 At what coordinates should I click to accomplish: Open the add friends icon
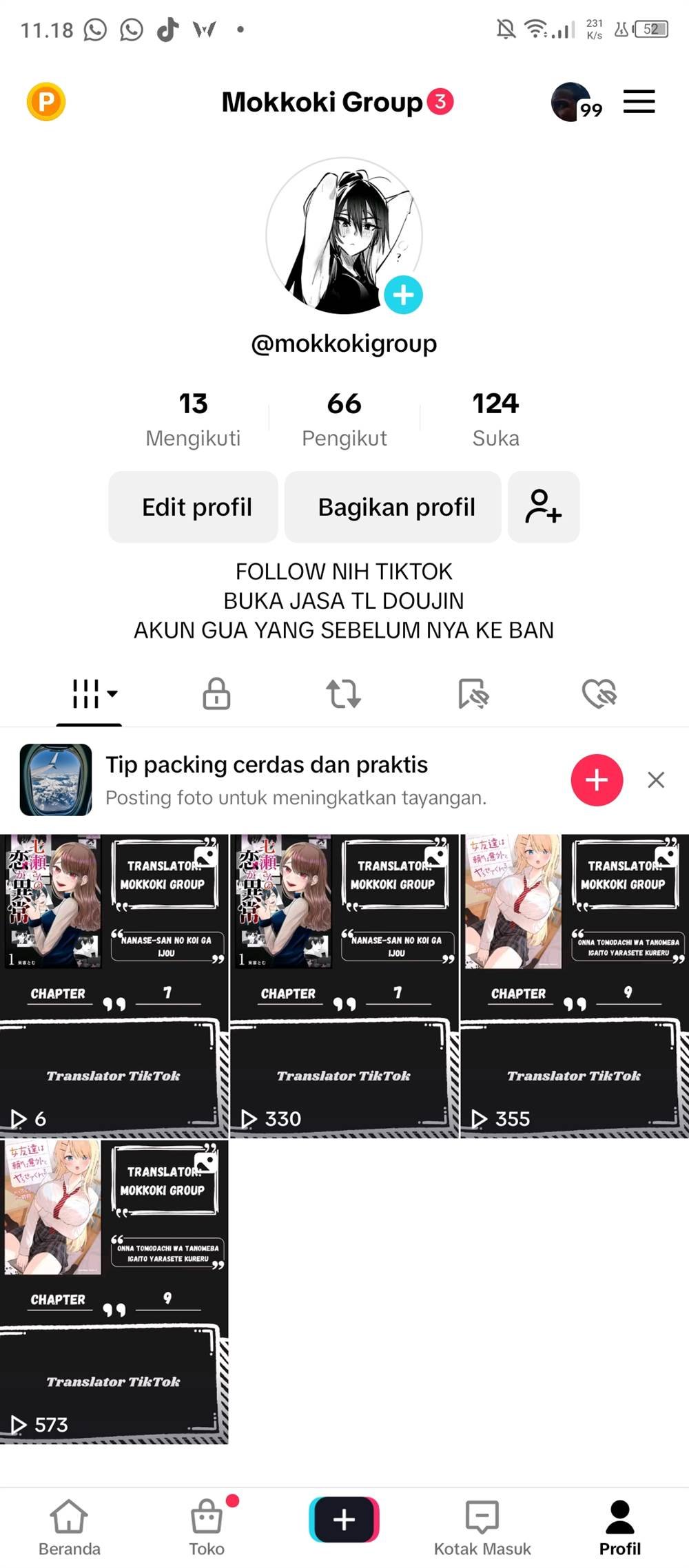544,507
